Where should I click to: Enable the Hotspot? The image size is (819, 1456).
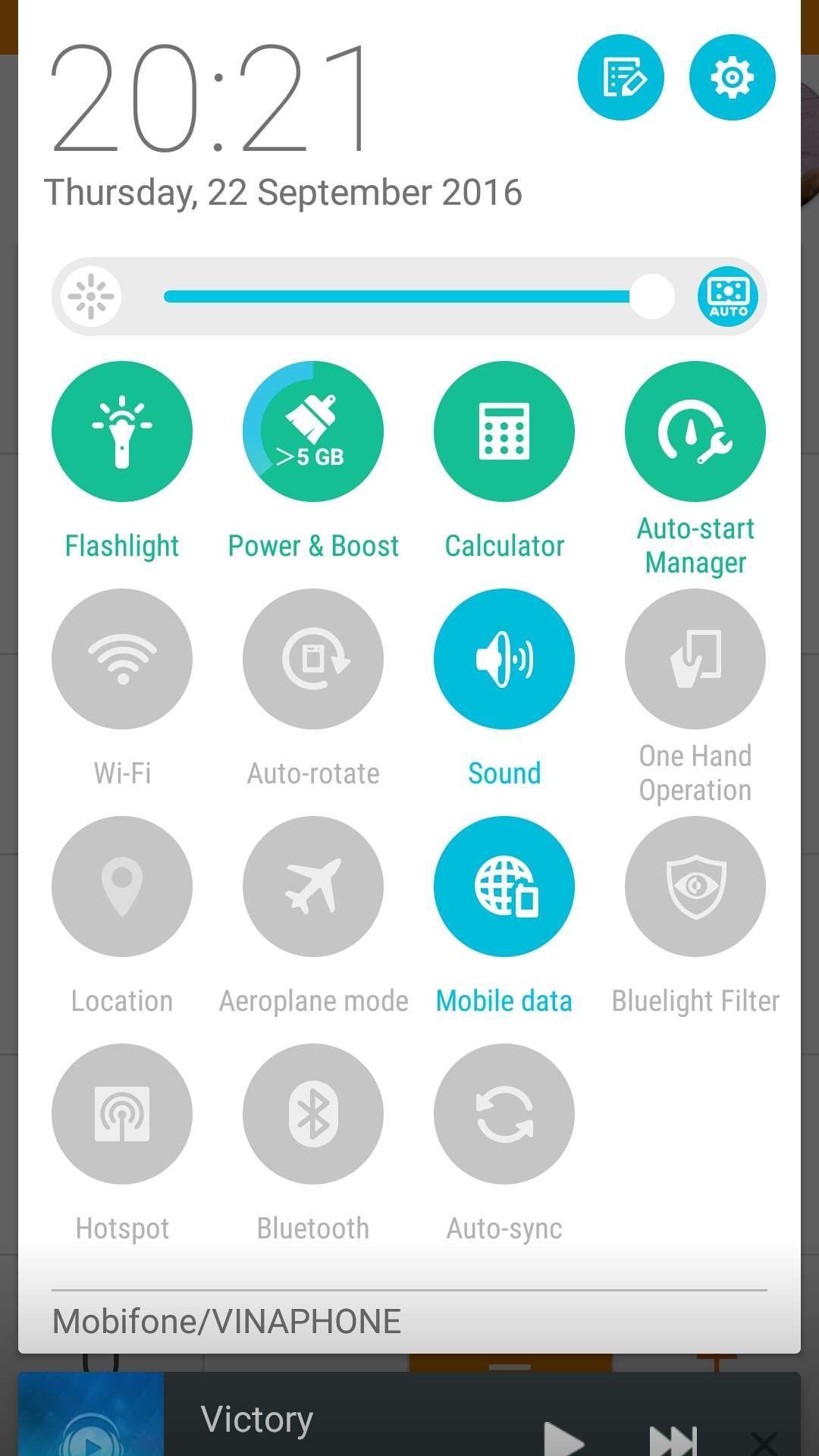click(x=122, y=1114)
